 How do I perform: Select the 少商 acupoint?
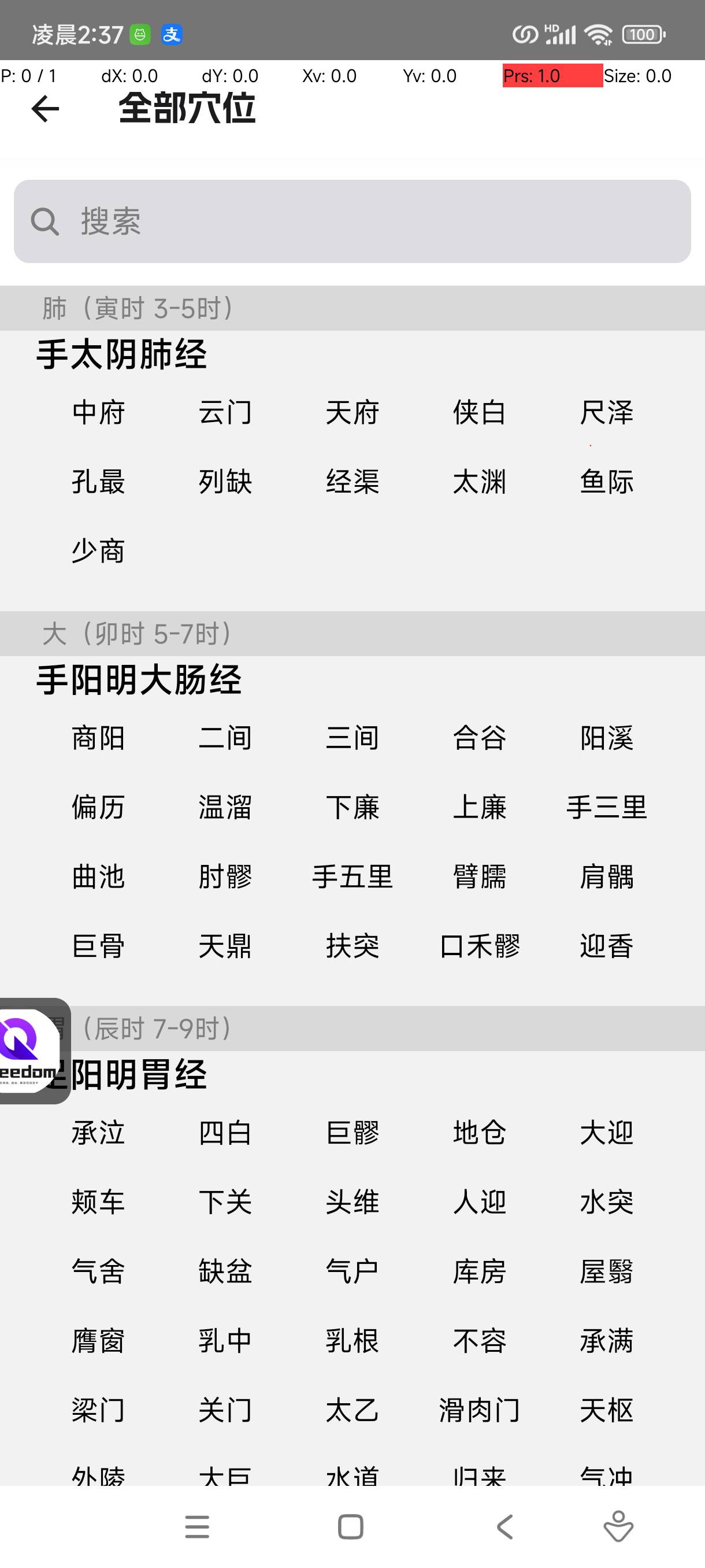click(98, 551)
